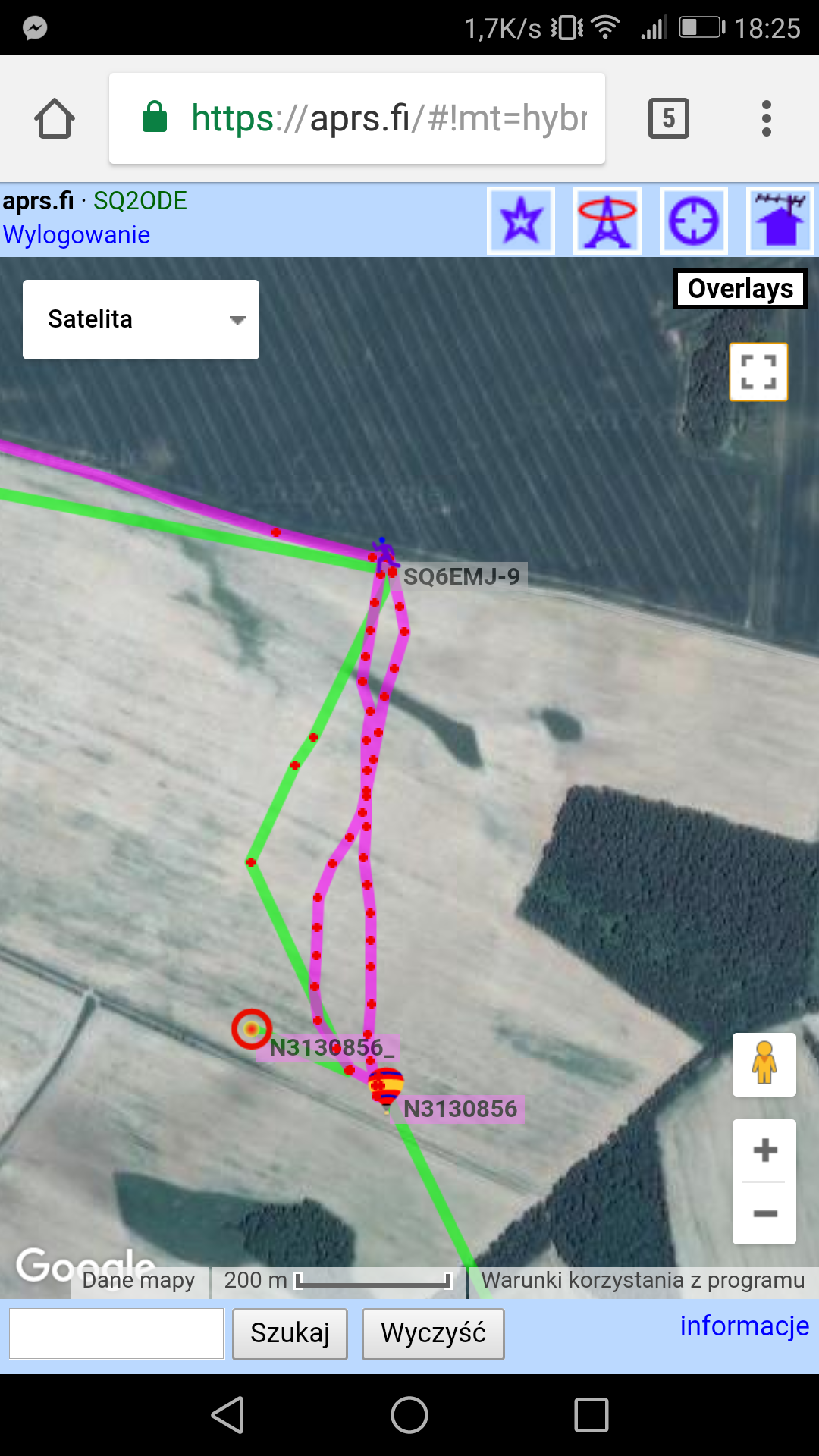Tap the Wyczyść clear button
Viewport: 819px width, 1456px height.
pos(433,1333)
